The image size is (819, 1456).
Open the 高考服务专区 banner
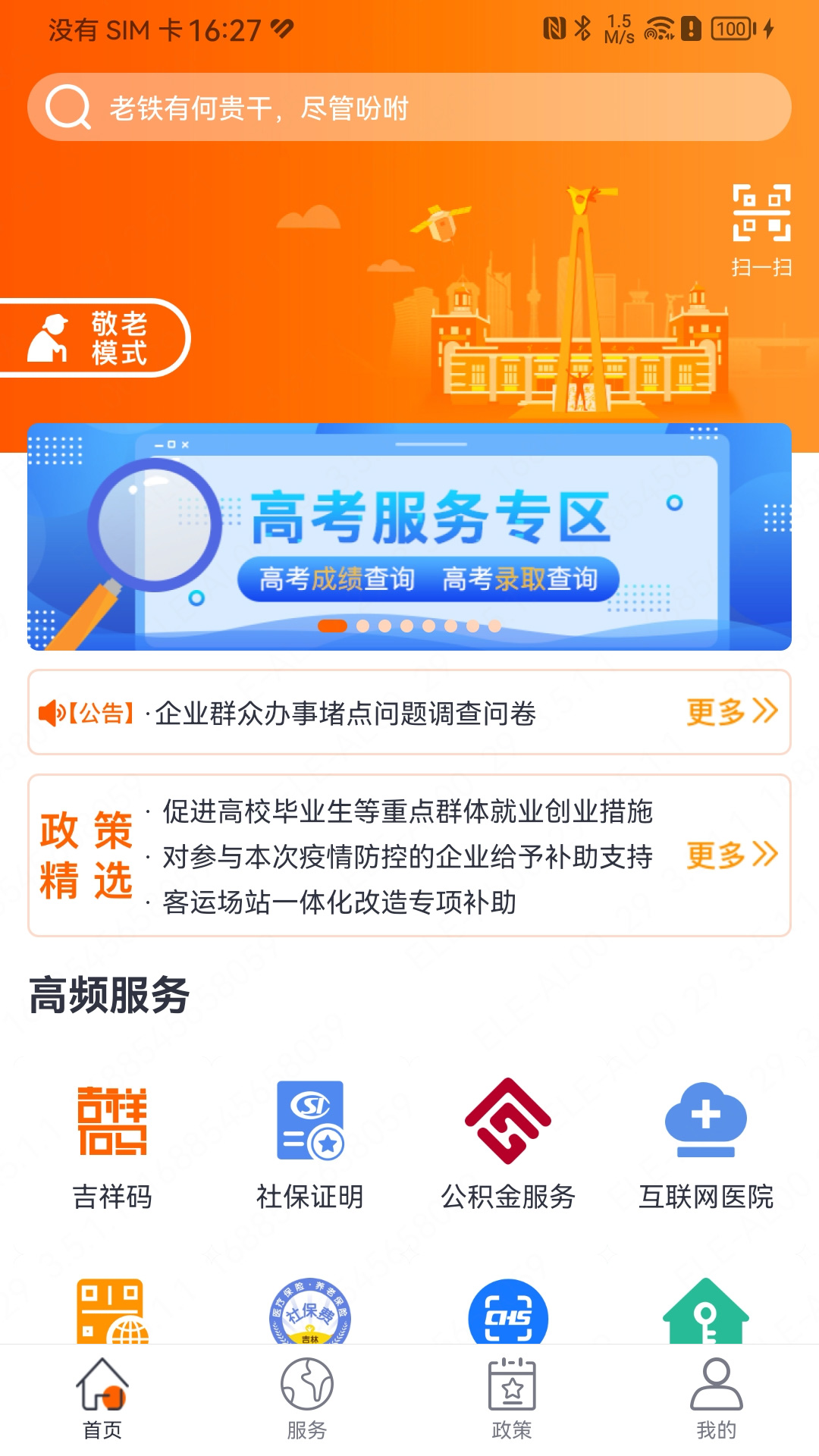coord(409,536)
